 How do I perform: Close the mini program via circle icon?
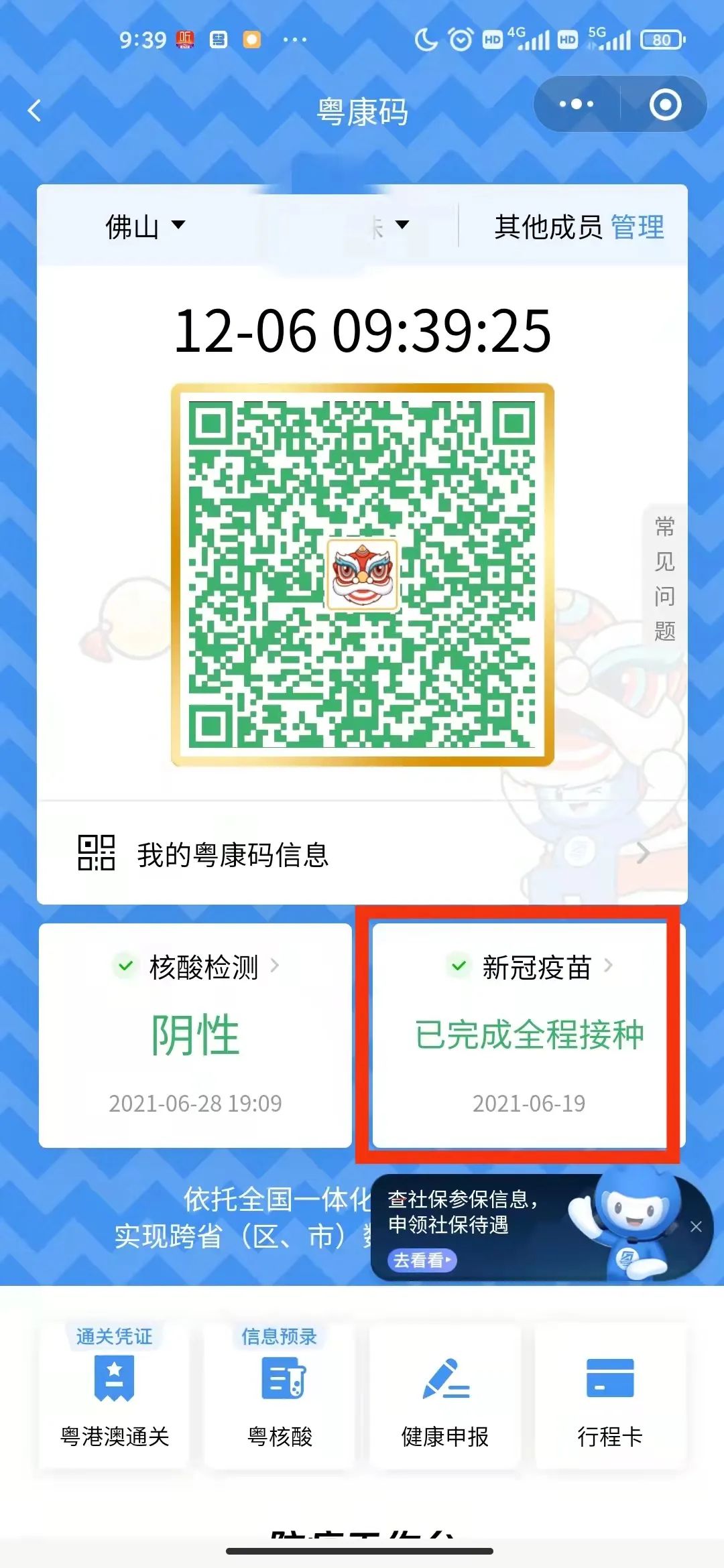(665, 105)
